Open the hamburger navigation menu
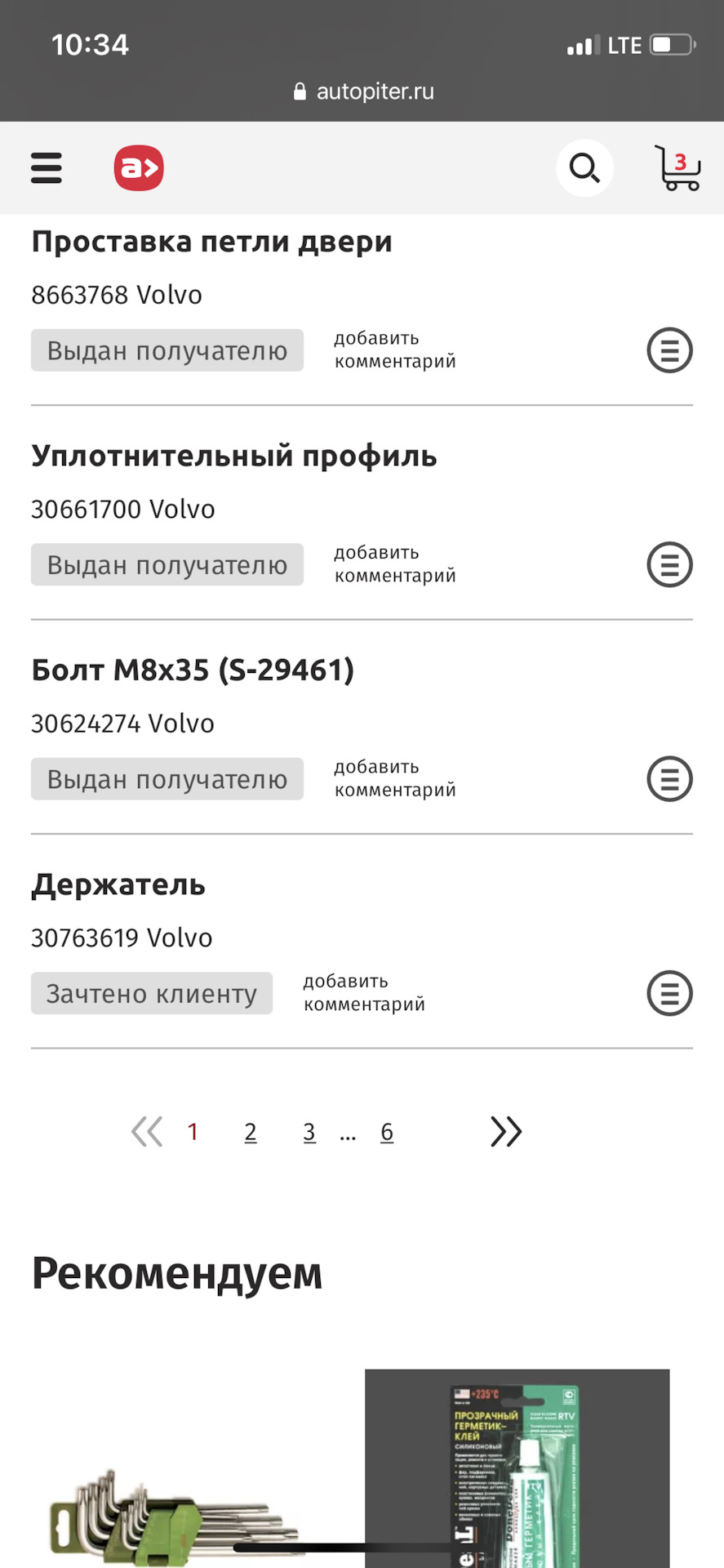 point(46,168)
